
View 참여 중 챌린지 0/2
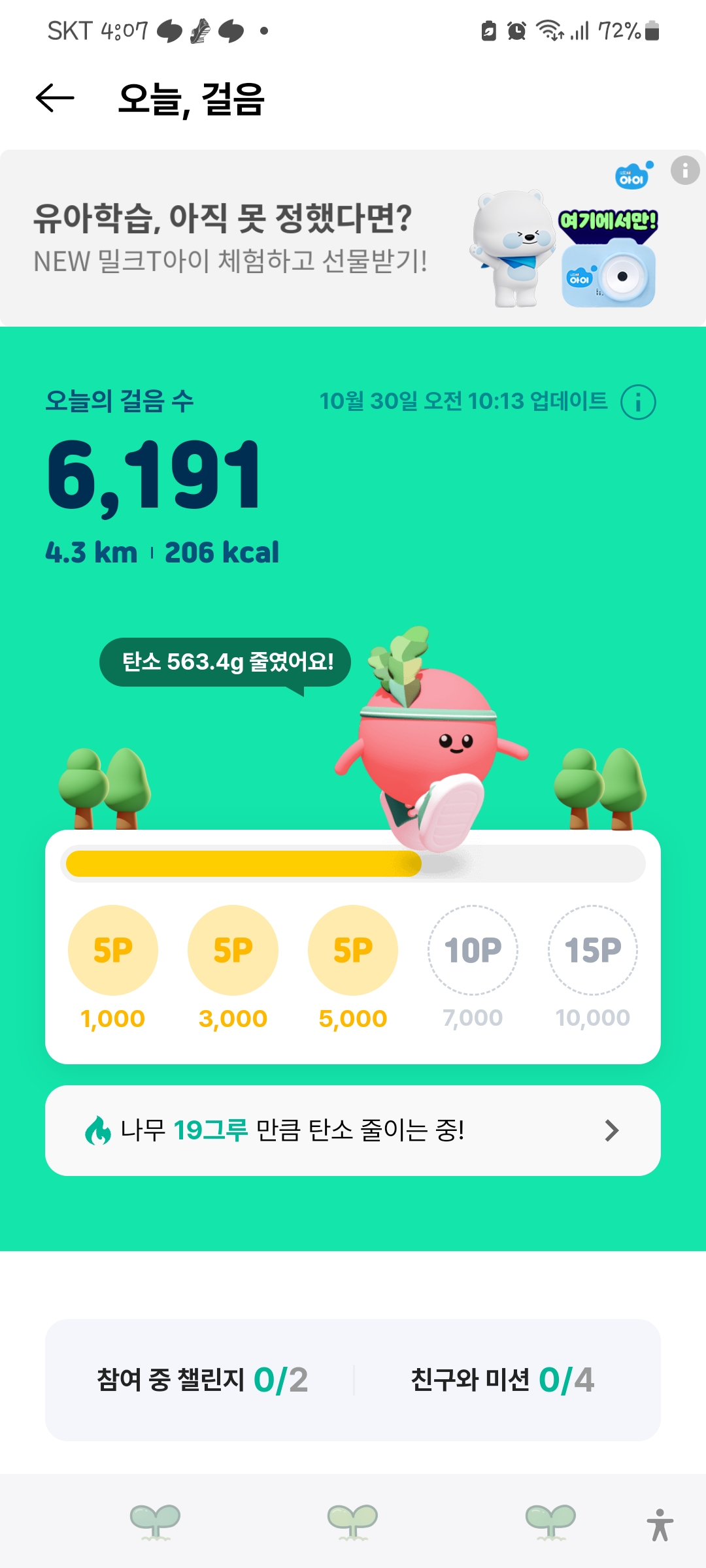tap(202, 1380)
